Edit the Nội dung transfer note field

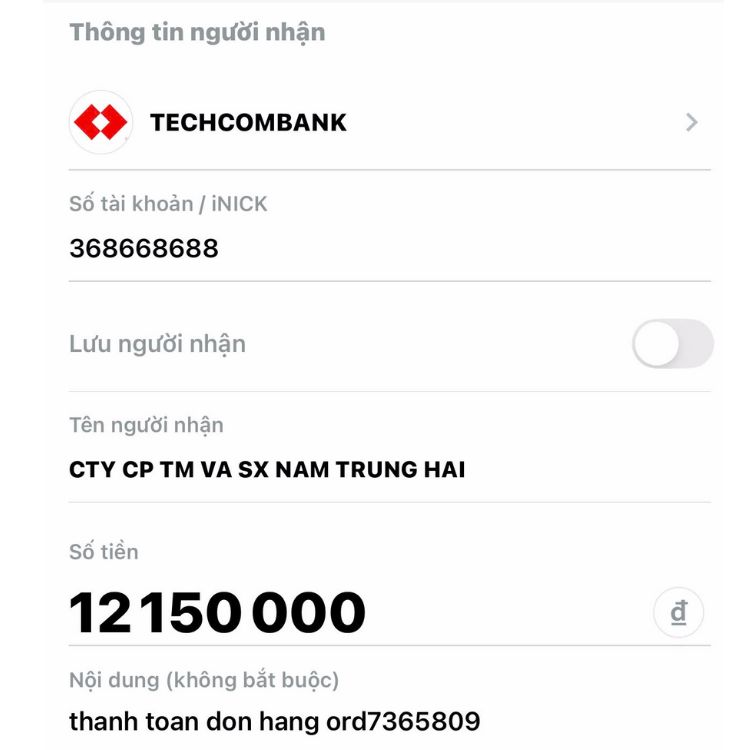(x=300, y=721)
